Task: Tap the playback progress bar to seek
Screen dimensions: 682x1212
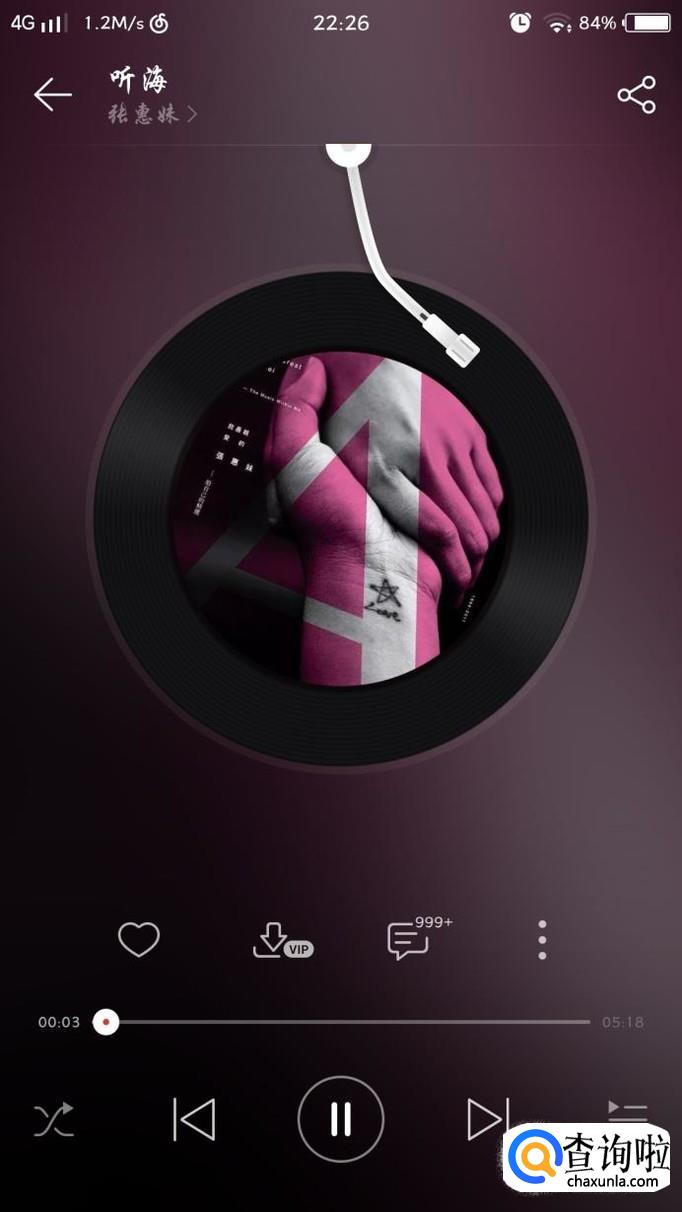Action: (x=350, y=1022)
